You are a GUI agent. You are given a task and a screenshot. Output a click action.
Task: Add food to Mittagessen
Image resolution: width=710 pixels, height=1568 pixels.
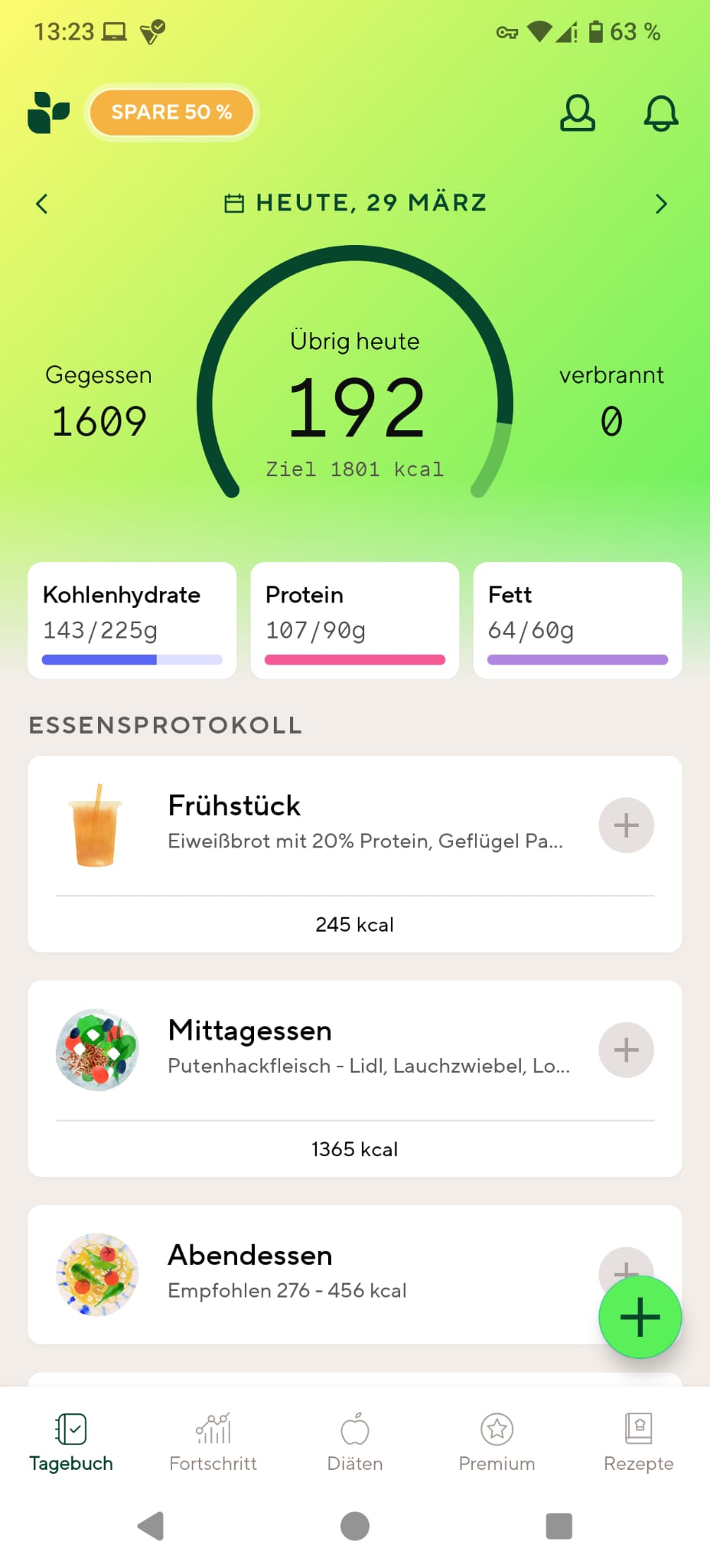[x=626, y=1050]
